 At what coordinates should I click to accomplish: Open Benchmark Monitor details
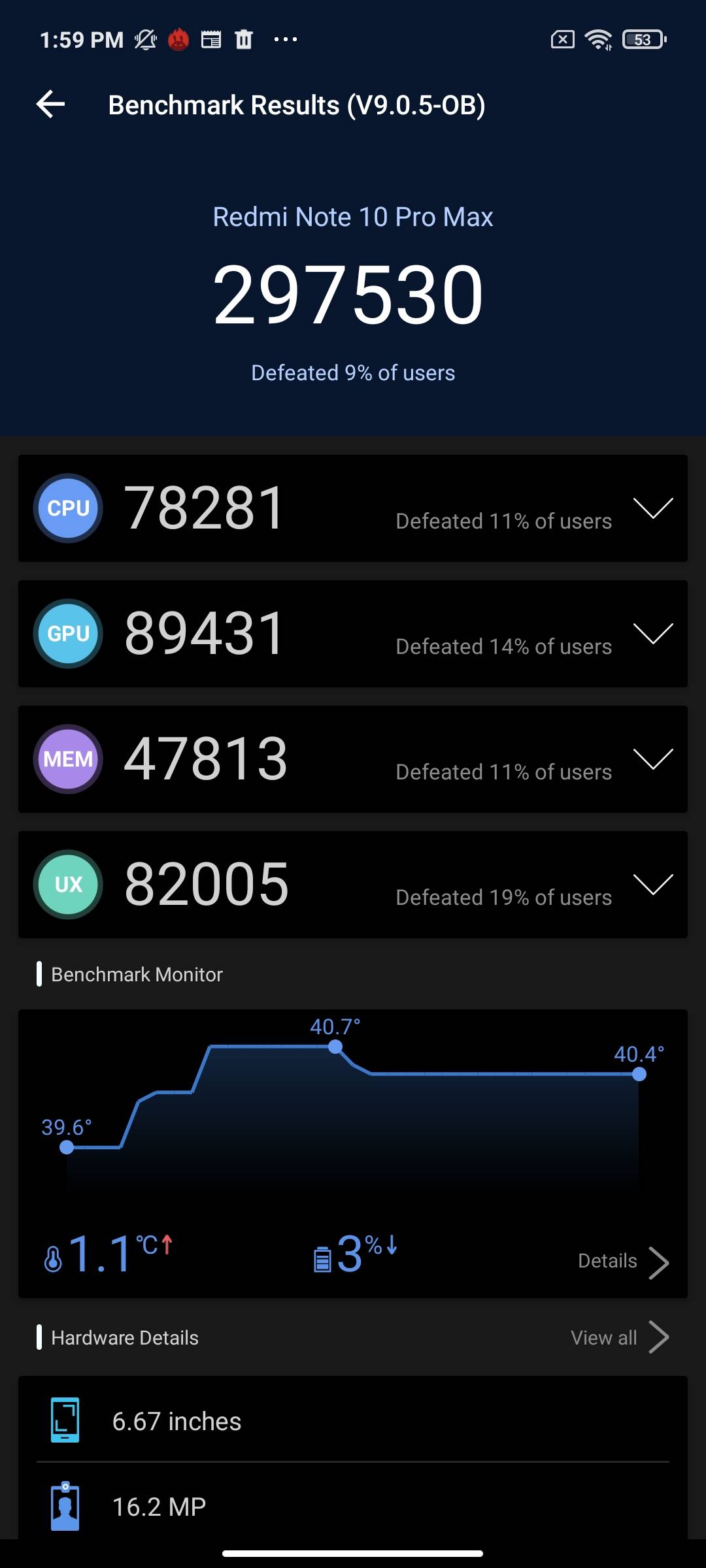(622, 1261)
